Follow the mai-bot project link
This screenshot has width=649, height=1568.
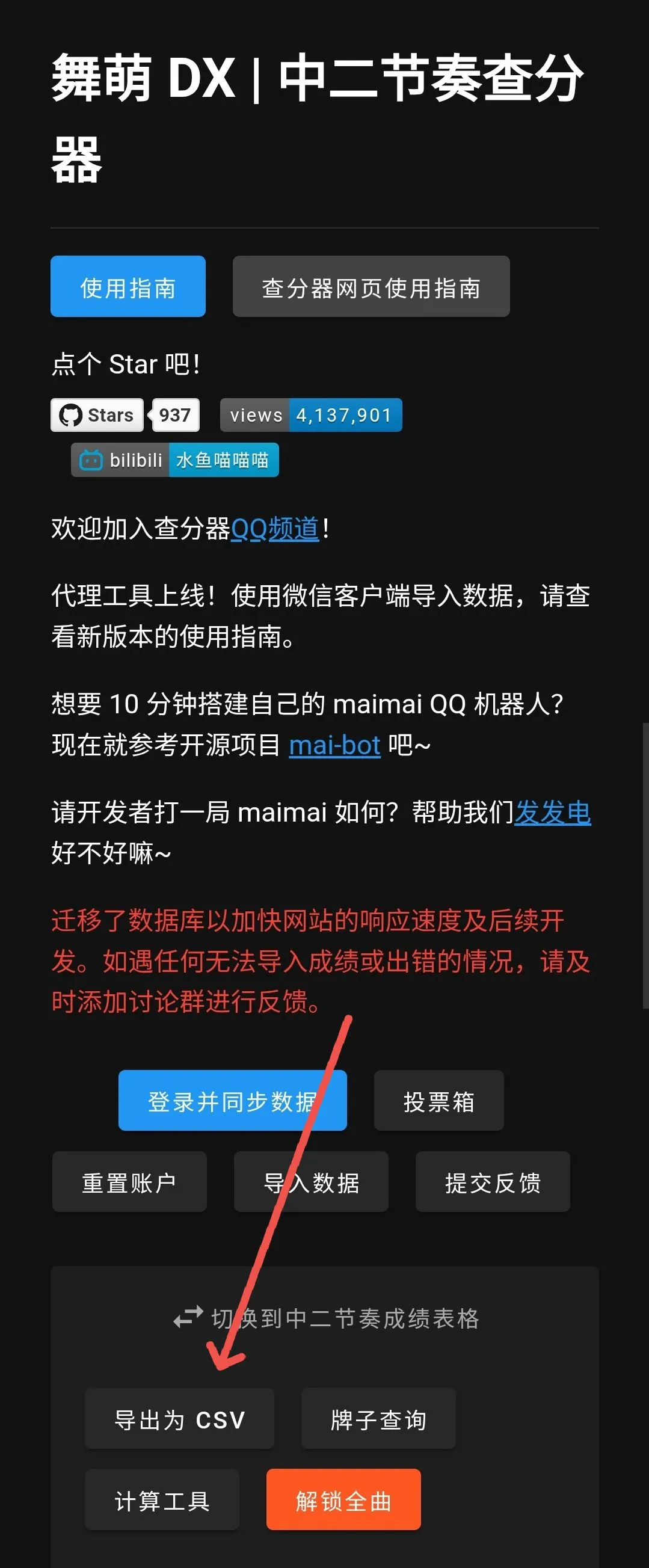tap(334, 745)
